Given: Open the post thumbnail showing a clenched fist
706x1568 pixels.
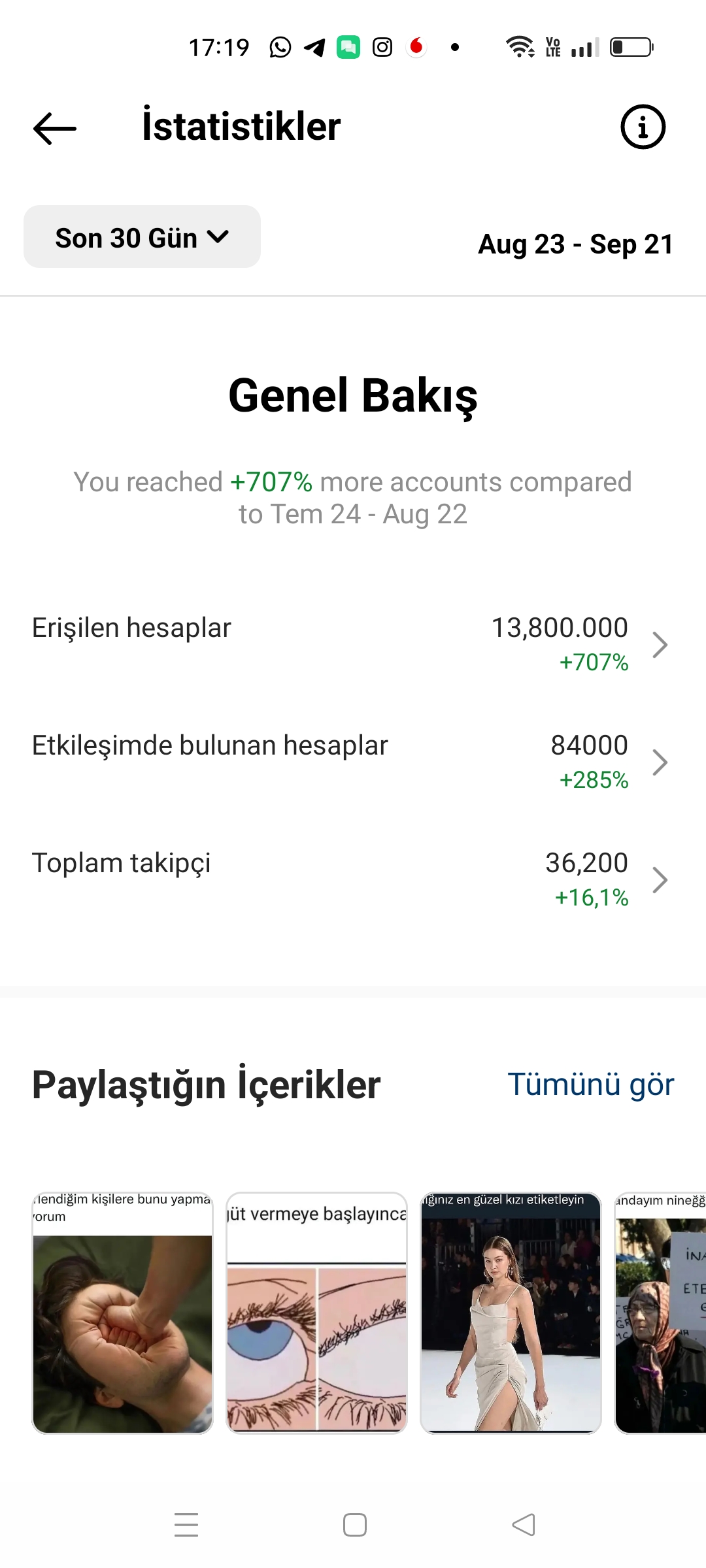Looking at the screenshot, I should pyautogui.click(x=123, y=1313).
